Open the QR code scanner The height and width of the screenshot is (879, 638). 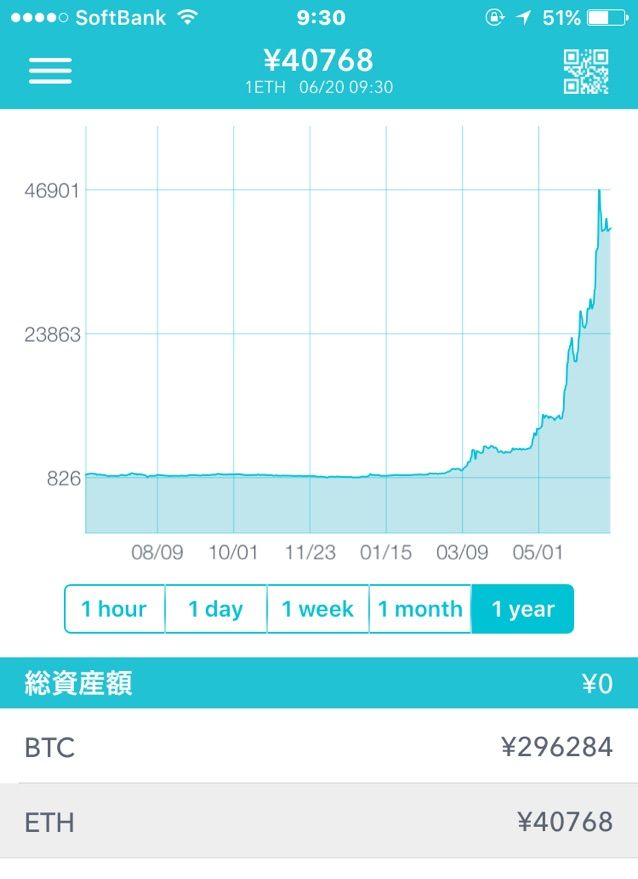[586, 71]
